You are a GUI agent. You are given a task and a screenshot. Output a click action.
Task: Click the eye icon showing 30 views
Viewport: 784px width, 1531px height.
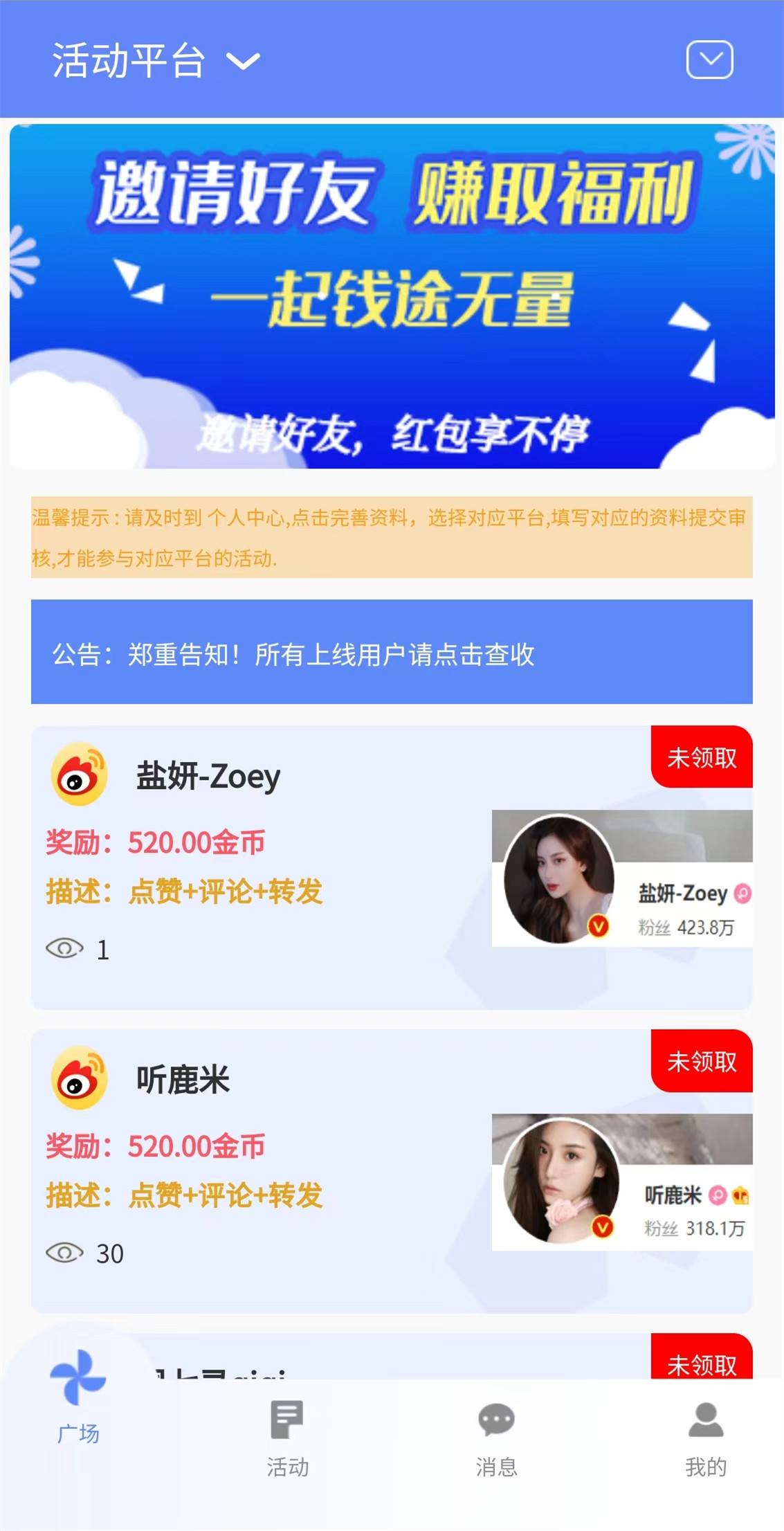(66, 1253)
